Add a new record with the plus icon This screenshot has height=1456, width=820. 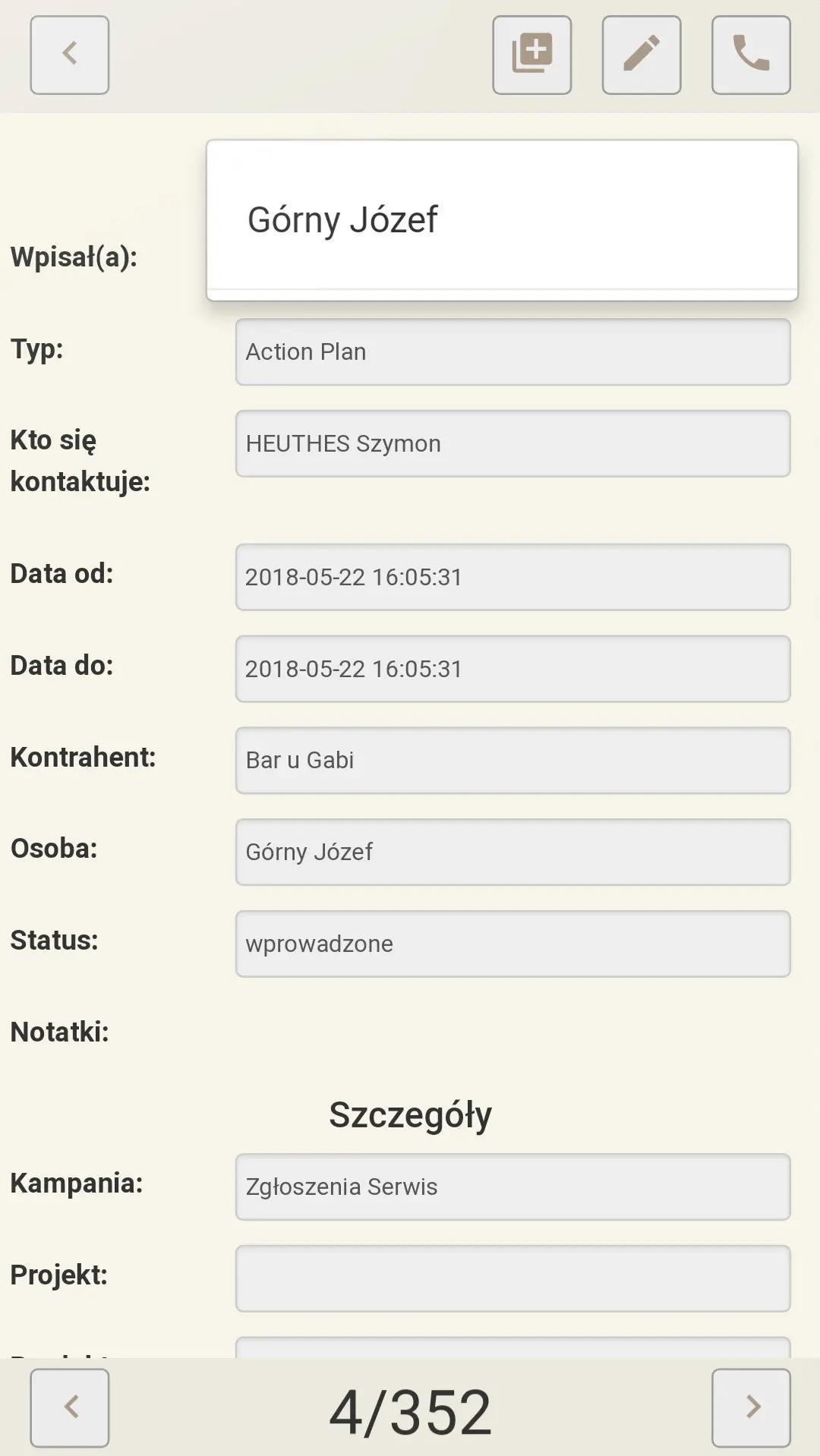click(531, 55)
